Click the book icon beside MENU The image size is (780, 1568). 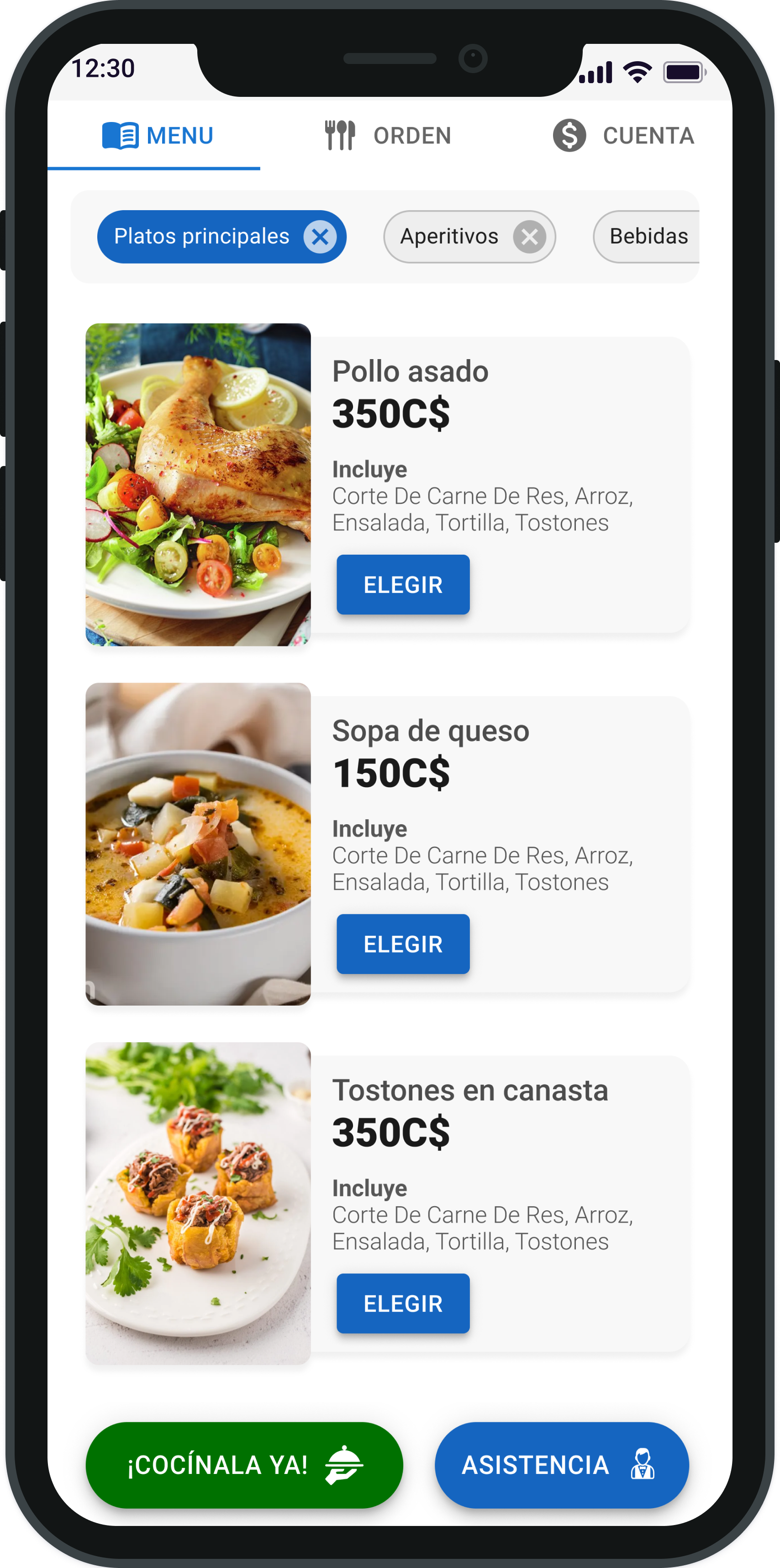(121, 135)
